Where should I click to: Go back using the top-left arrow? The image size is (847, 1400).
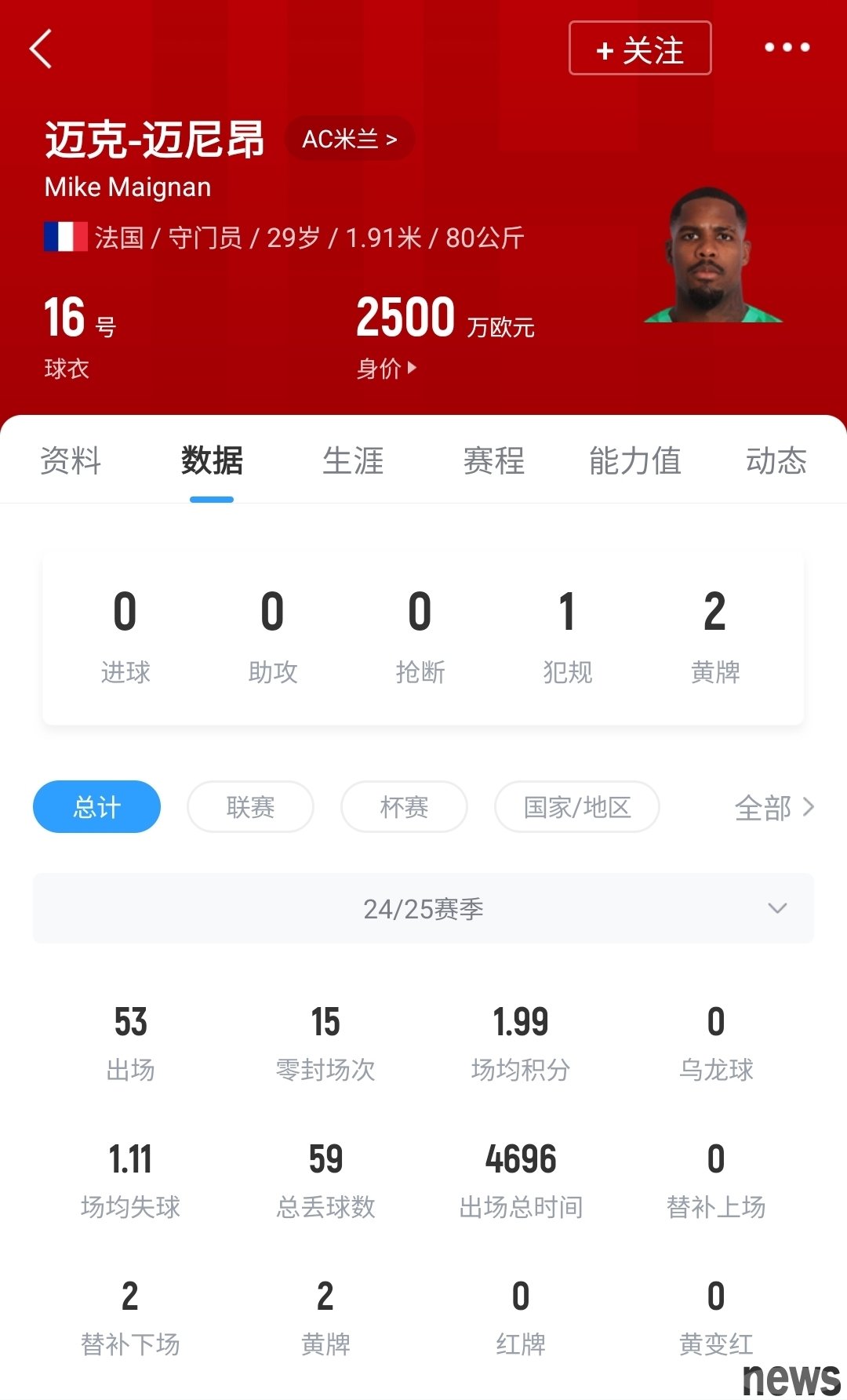click(x=41, y=49)
